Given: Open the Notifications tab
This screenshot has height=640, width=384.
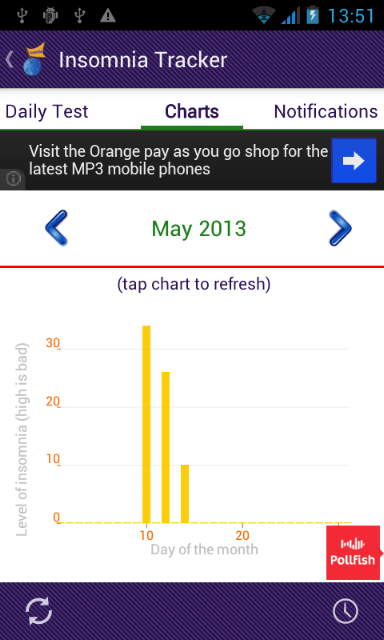Looking at the screenshot, I should click(x=326, y=111).
